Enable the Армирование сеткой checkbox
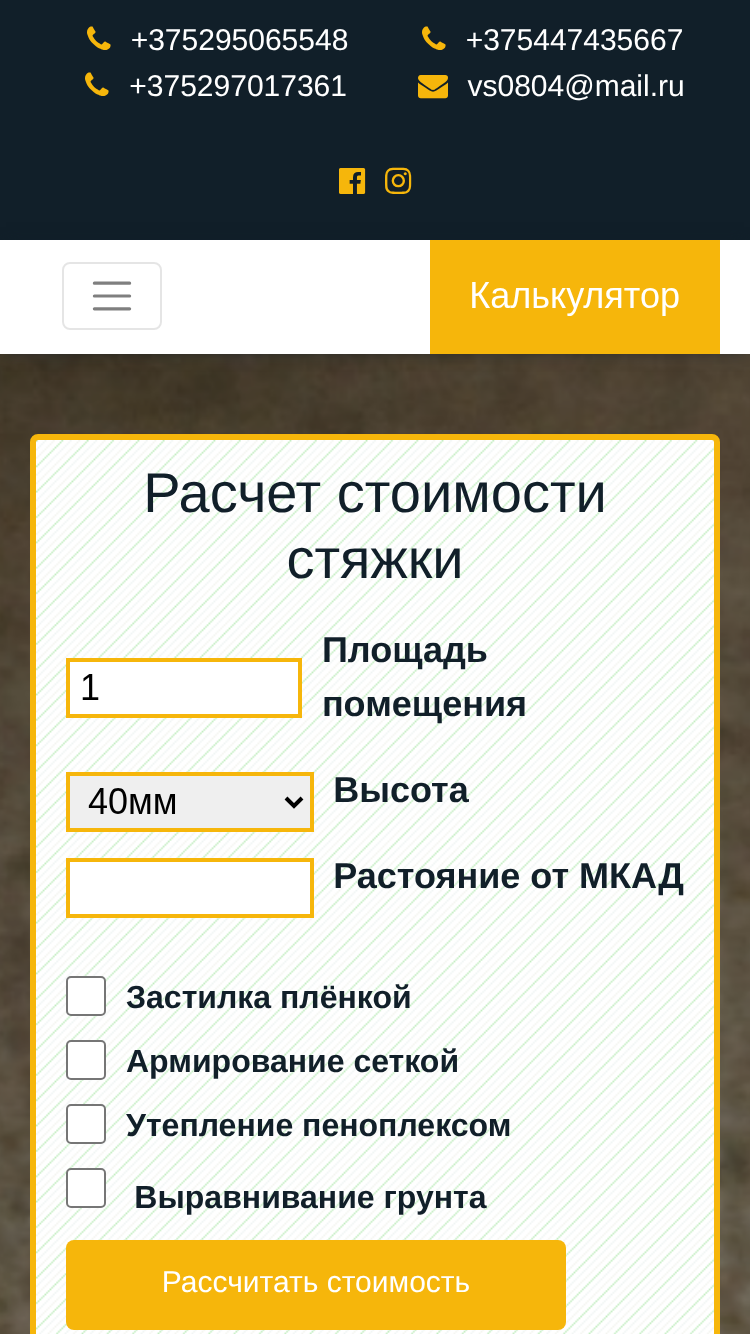Screen dimensions: 750x1334 coord(86,1060)
